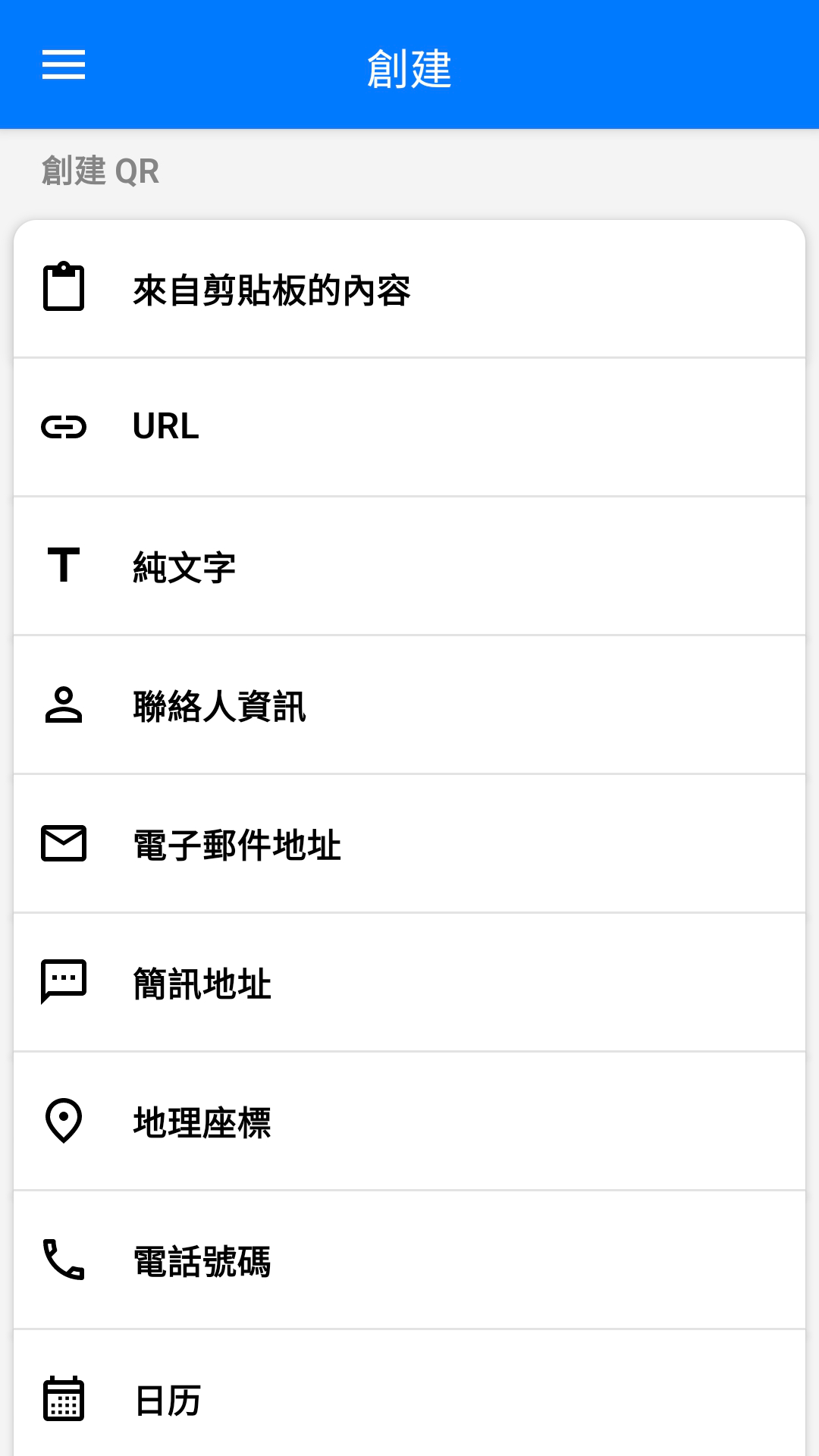Select 電話號碼 phone number
This screenshot has width=819, height=1456.
click(409, 1260)
